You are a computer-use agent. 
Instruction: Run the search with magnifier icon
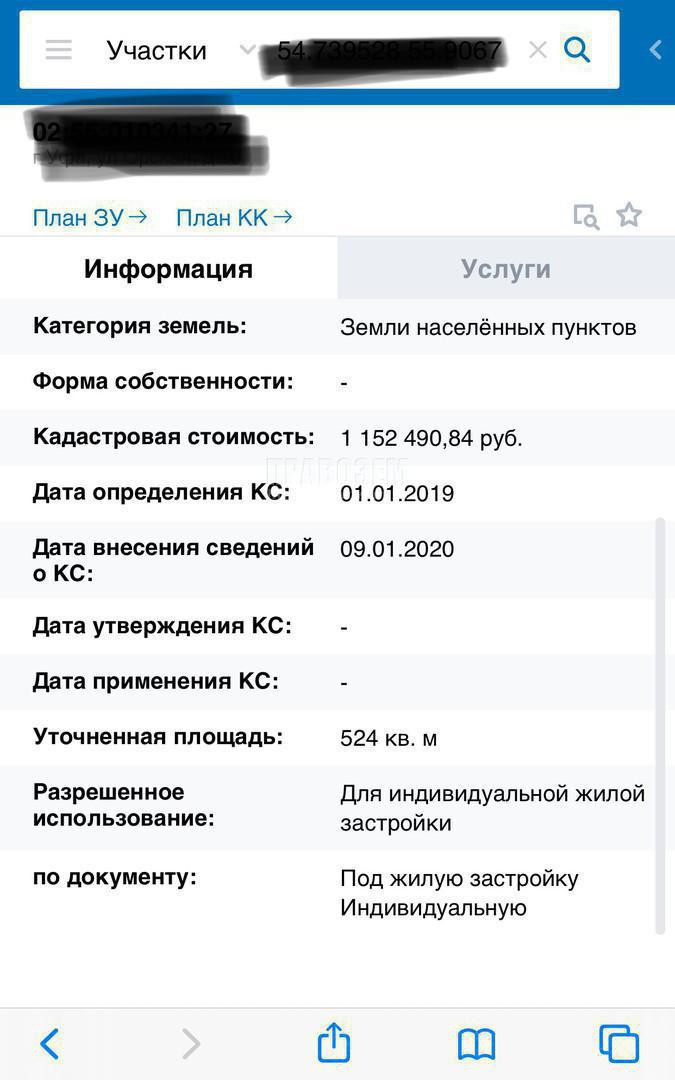[x=577, y=50]
